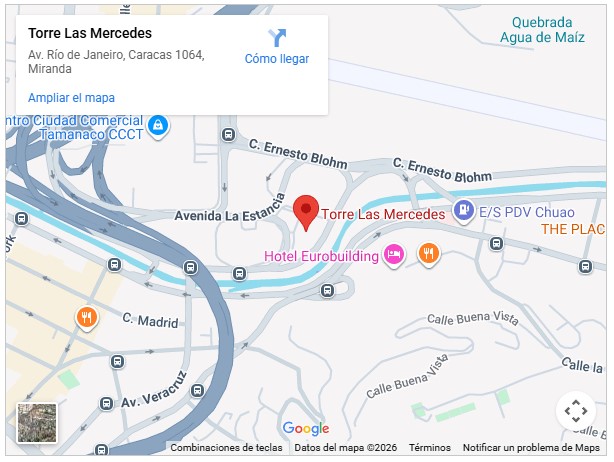Tap Cómo llegar for directions
The height and width of the screenshot is (462, 614).
tap(277, 47)
